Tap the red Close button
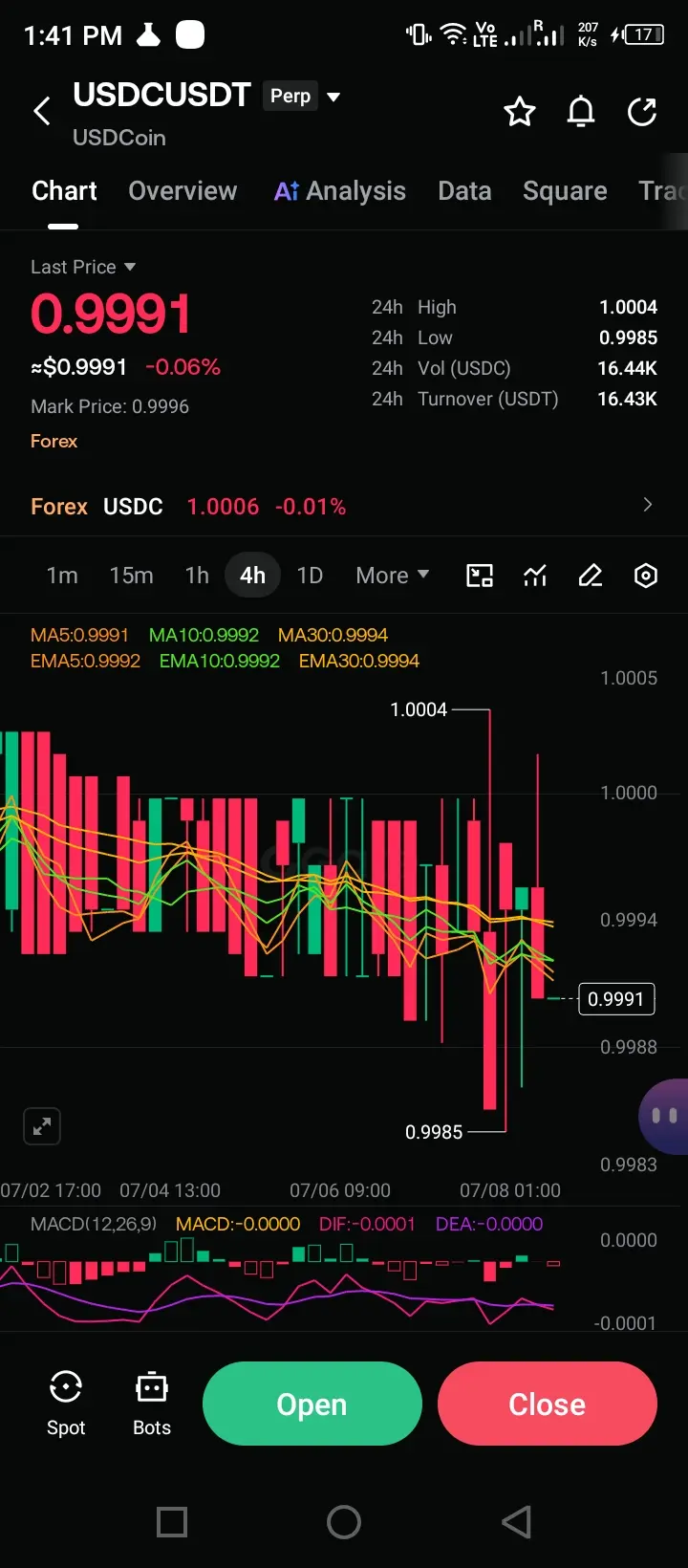This screenshot has width=688, height=1568. 548,1404
